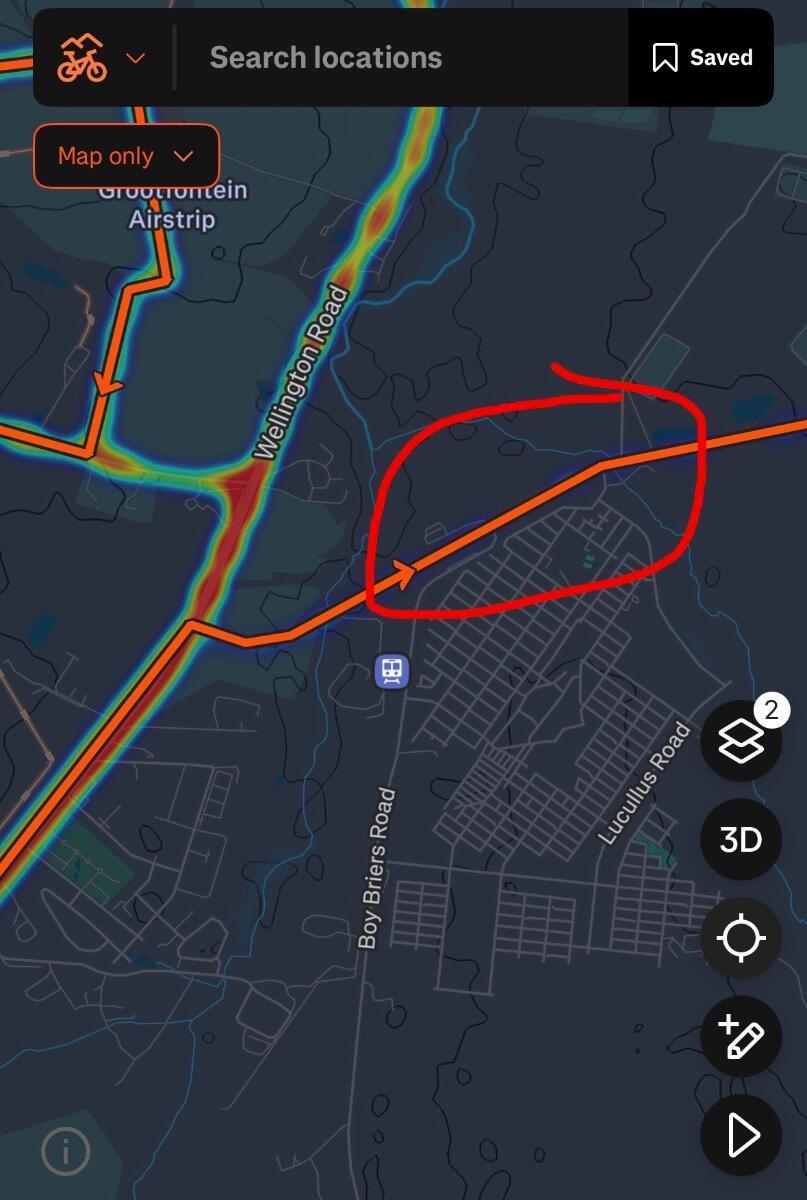Center map on current location
The height and width of the screenshot is (1200, 807).
741,939
